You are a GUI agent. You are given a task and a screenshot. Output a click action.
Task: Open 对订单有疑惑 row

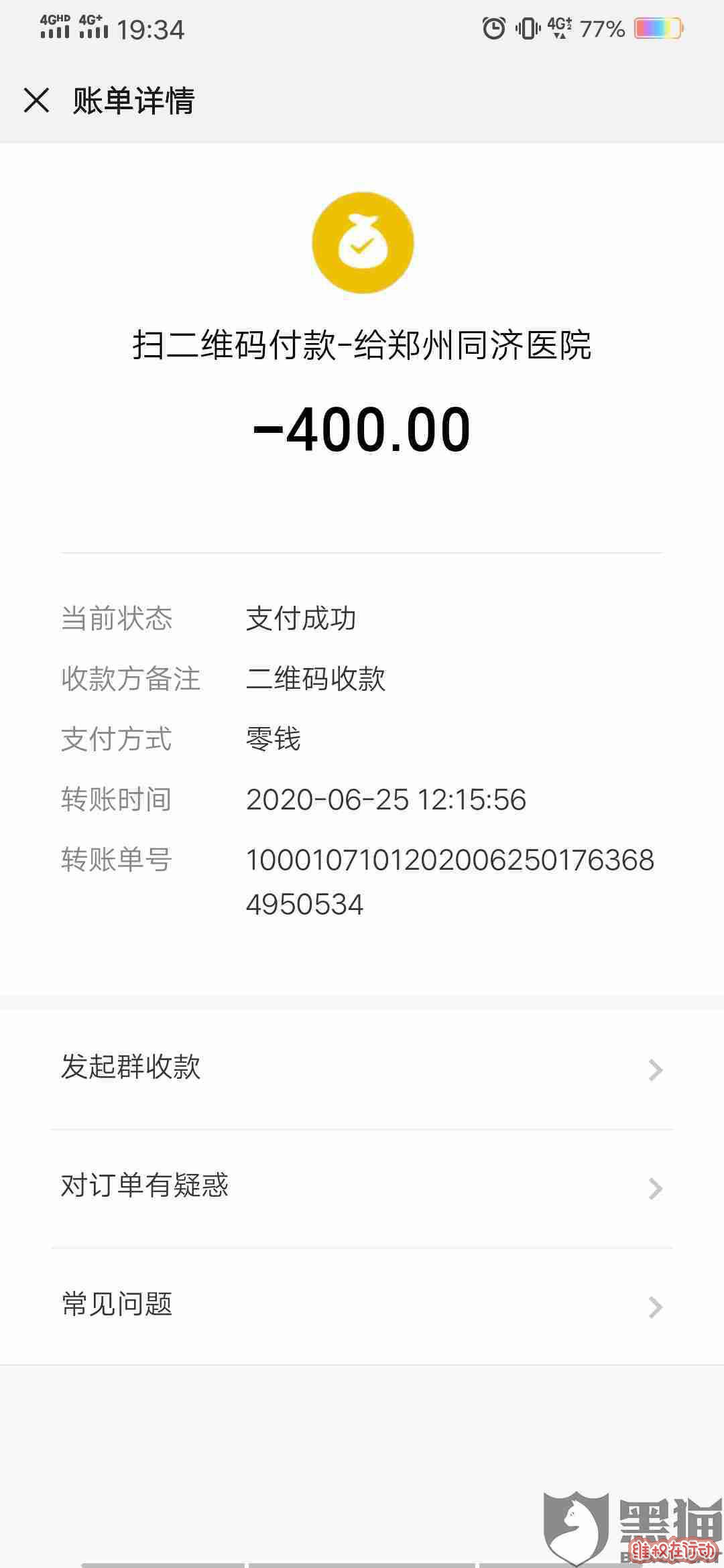(362, 1188)
